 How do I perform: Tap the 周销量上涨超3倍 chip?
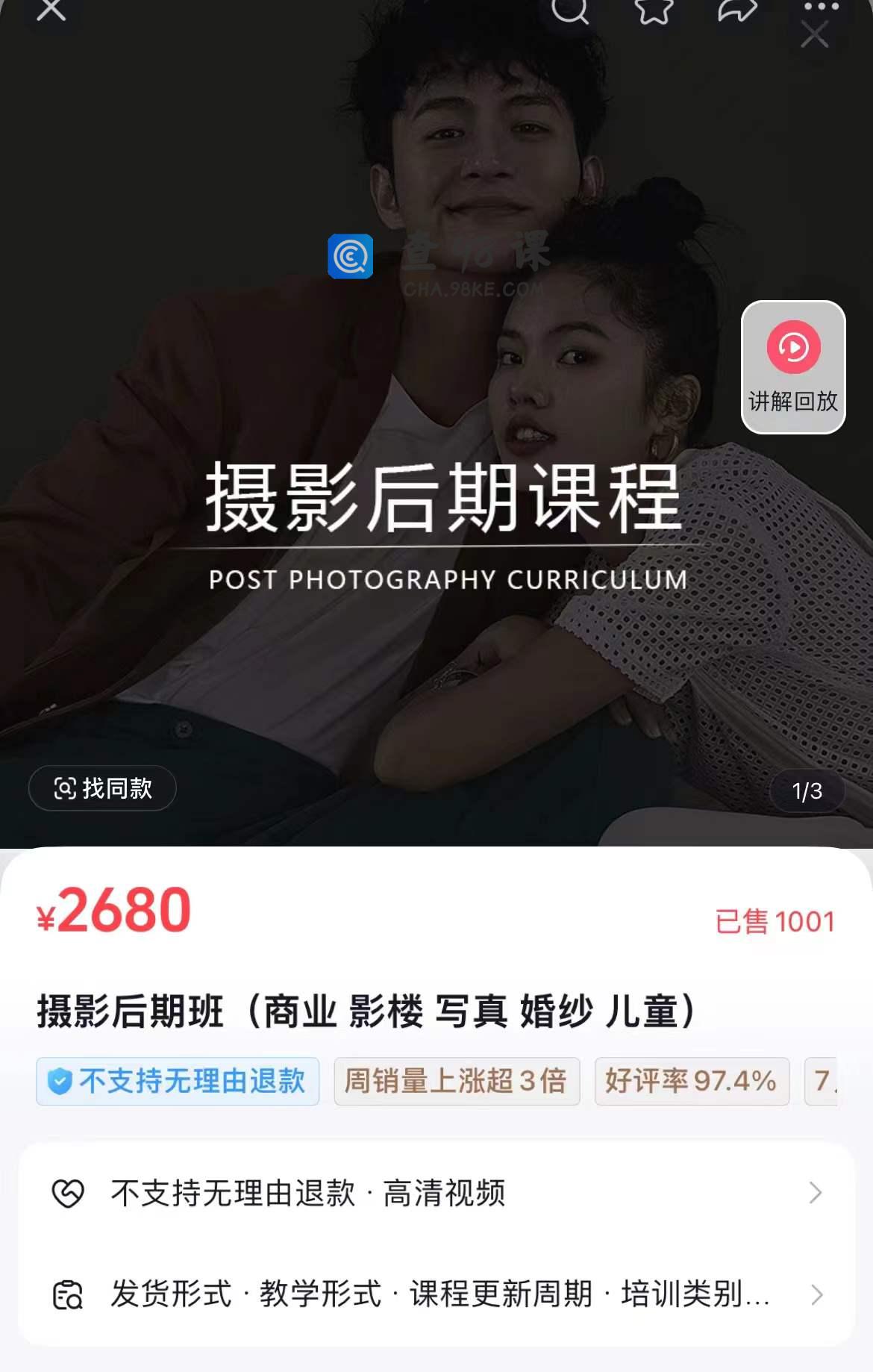pyautogui.click(x=456, y=1081)
